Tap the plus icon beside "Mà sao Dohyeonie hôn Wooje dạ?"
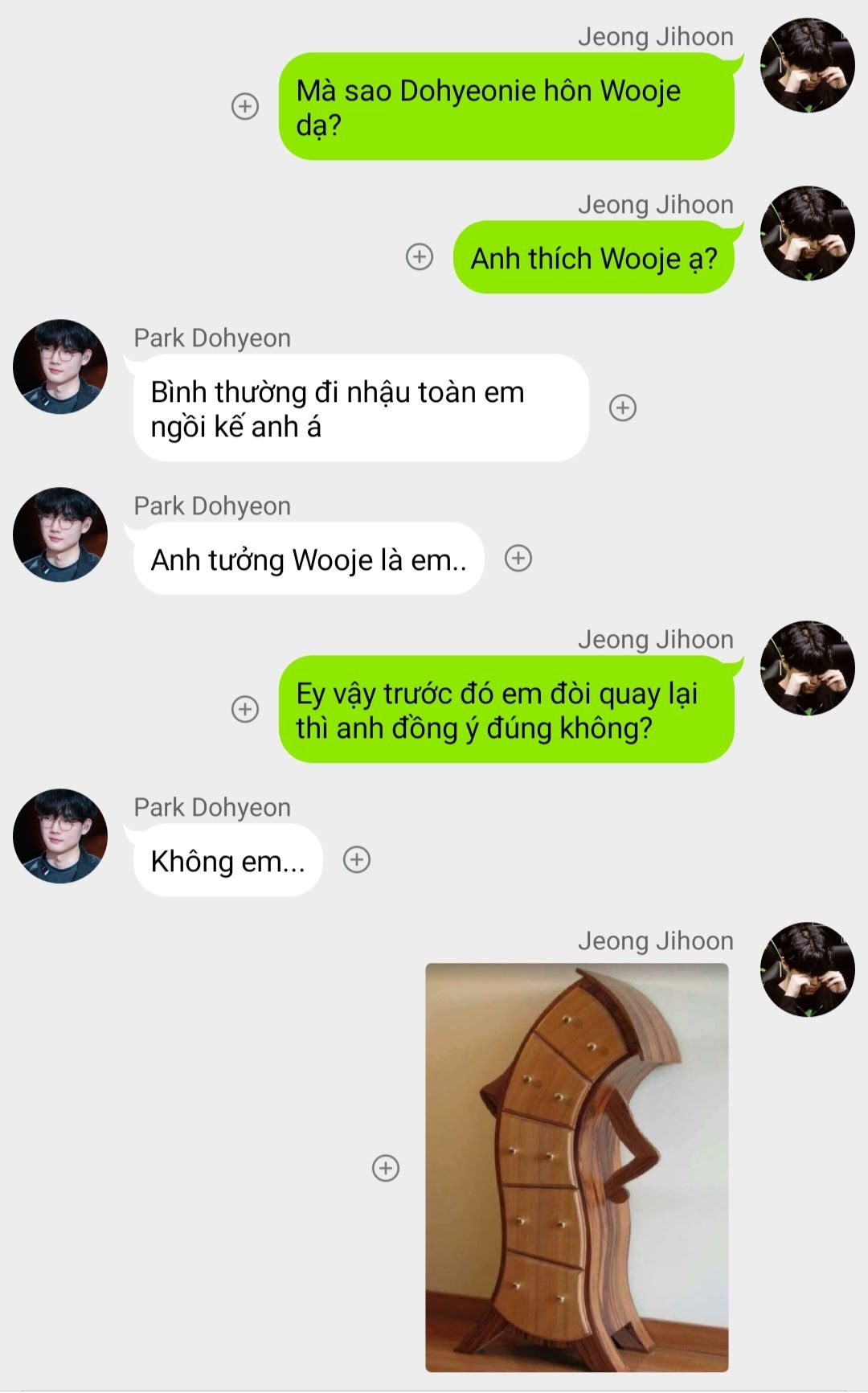Image resolution: width=868 pixels, height=1393 pixels. pos(245,106)
